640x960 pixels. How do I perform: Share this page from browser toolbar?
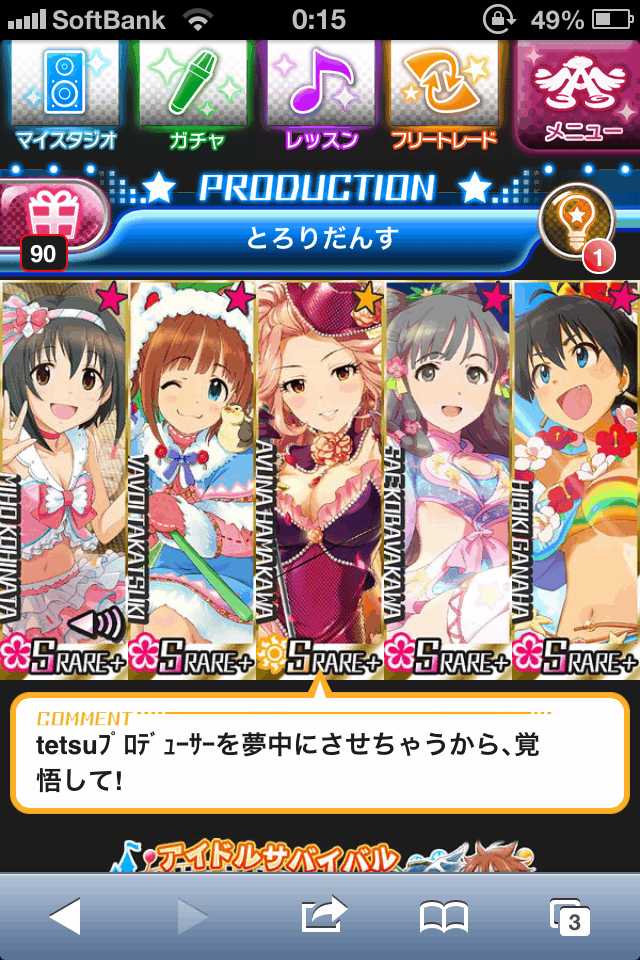[321, 914]
